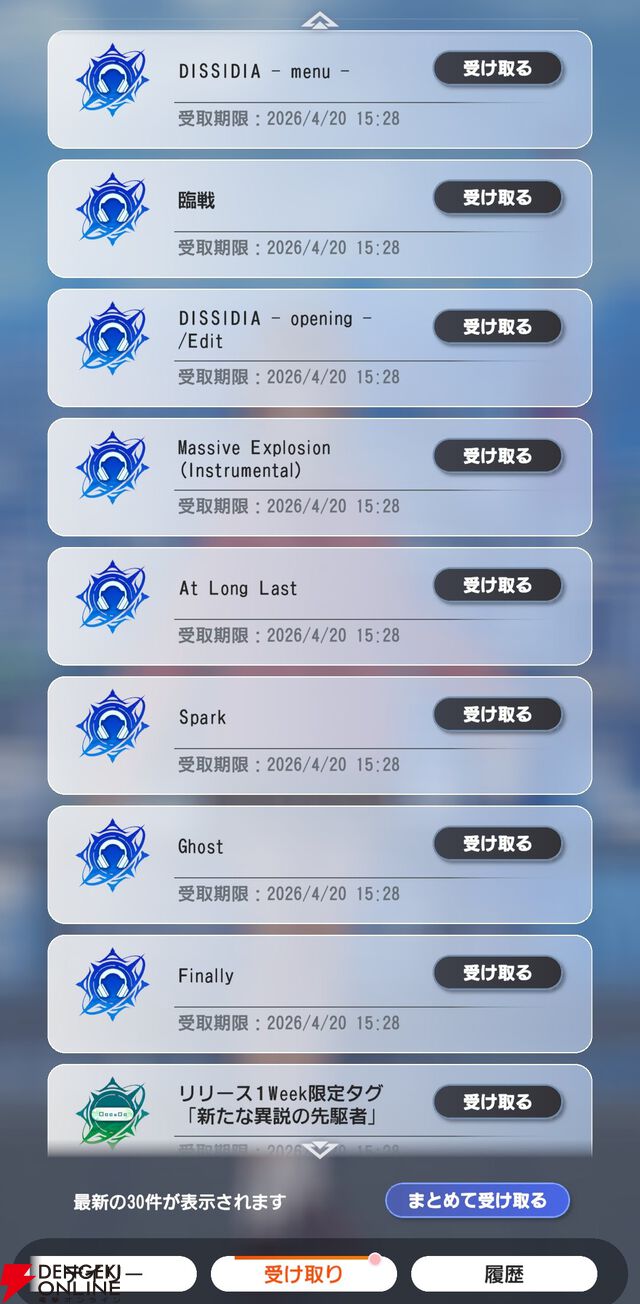The height and width of the screenshot is (1304, 640).
Task: Select the 受け取り tab
Action: (x=303, y=1274)
